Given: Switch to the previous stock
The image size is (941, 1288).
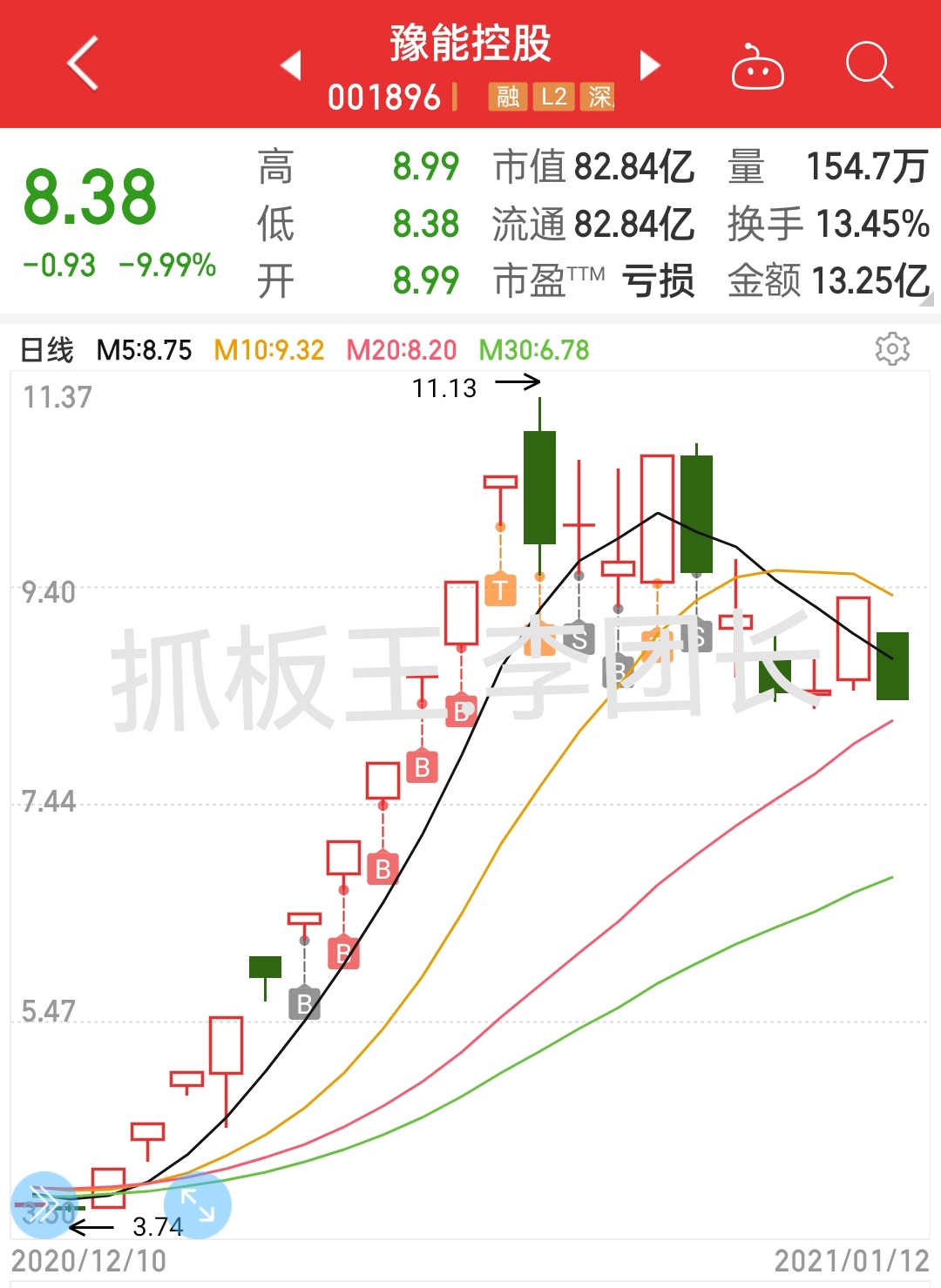Looking at the screenshot, I should coord(291,65).
